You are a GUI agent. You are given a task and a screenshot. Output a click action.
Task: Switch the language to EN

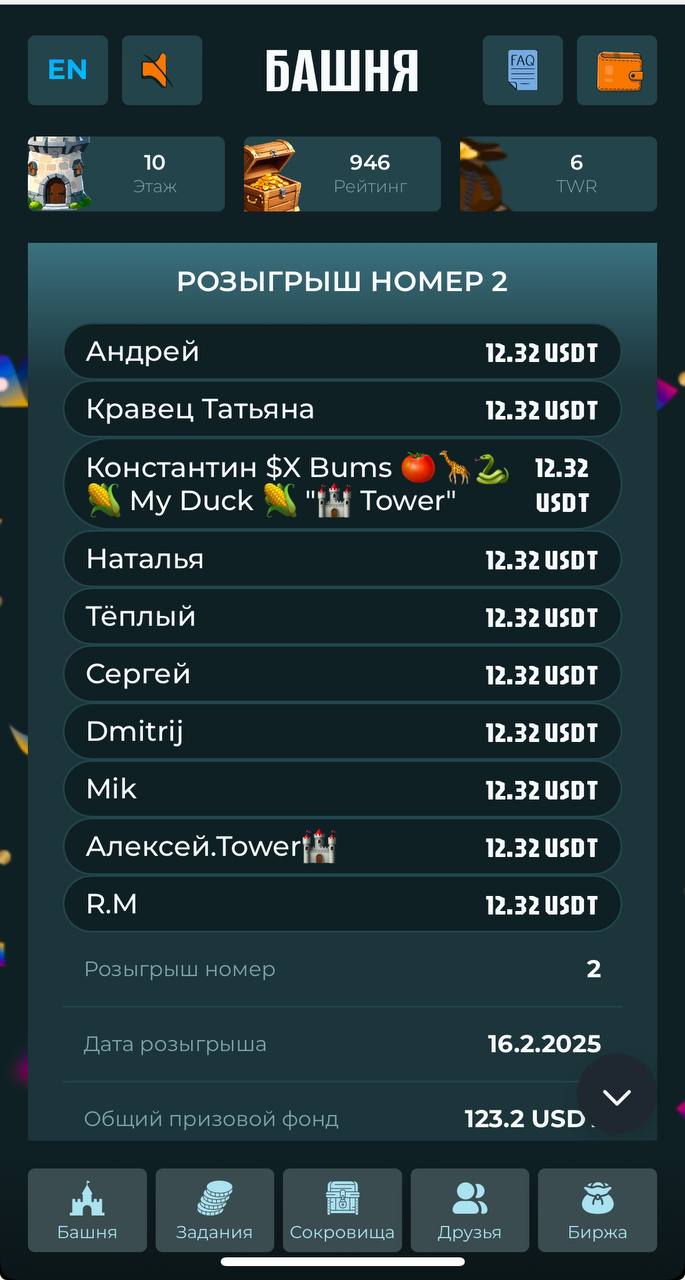coord(67,70)
